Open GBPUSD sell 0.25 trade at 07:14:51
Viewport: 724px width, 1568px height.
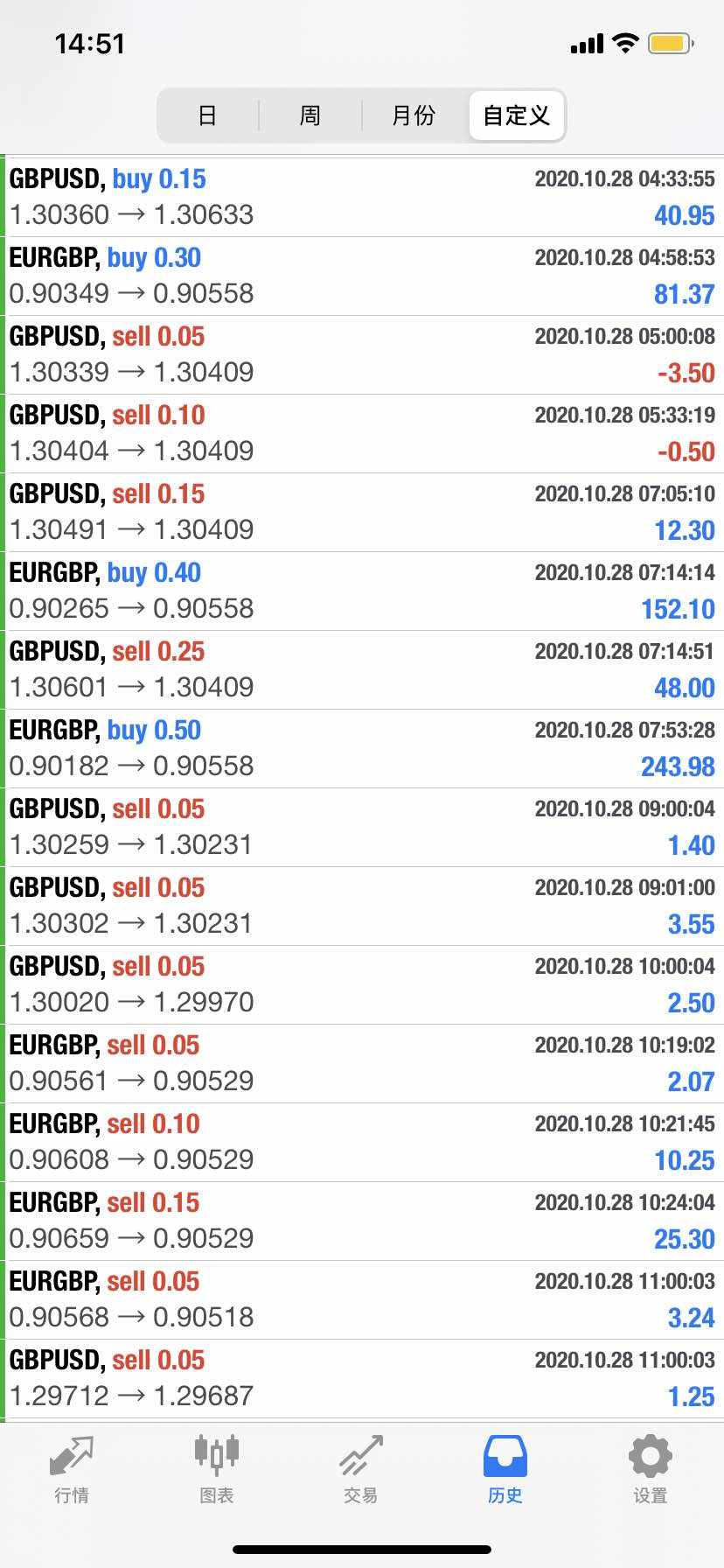click(362, 669)
